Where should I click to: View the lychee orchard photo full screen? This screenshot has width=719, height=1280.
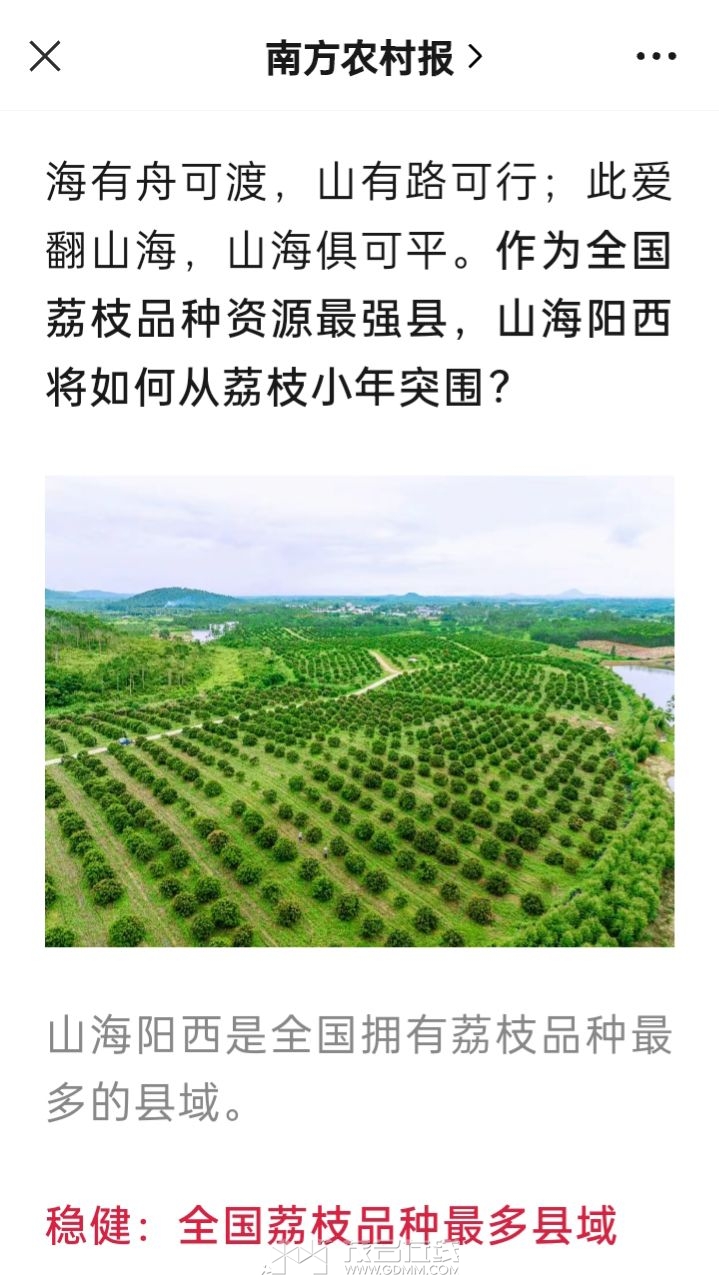pyautogui.click(x=359, y=711)
